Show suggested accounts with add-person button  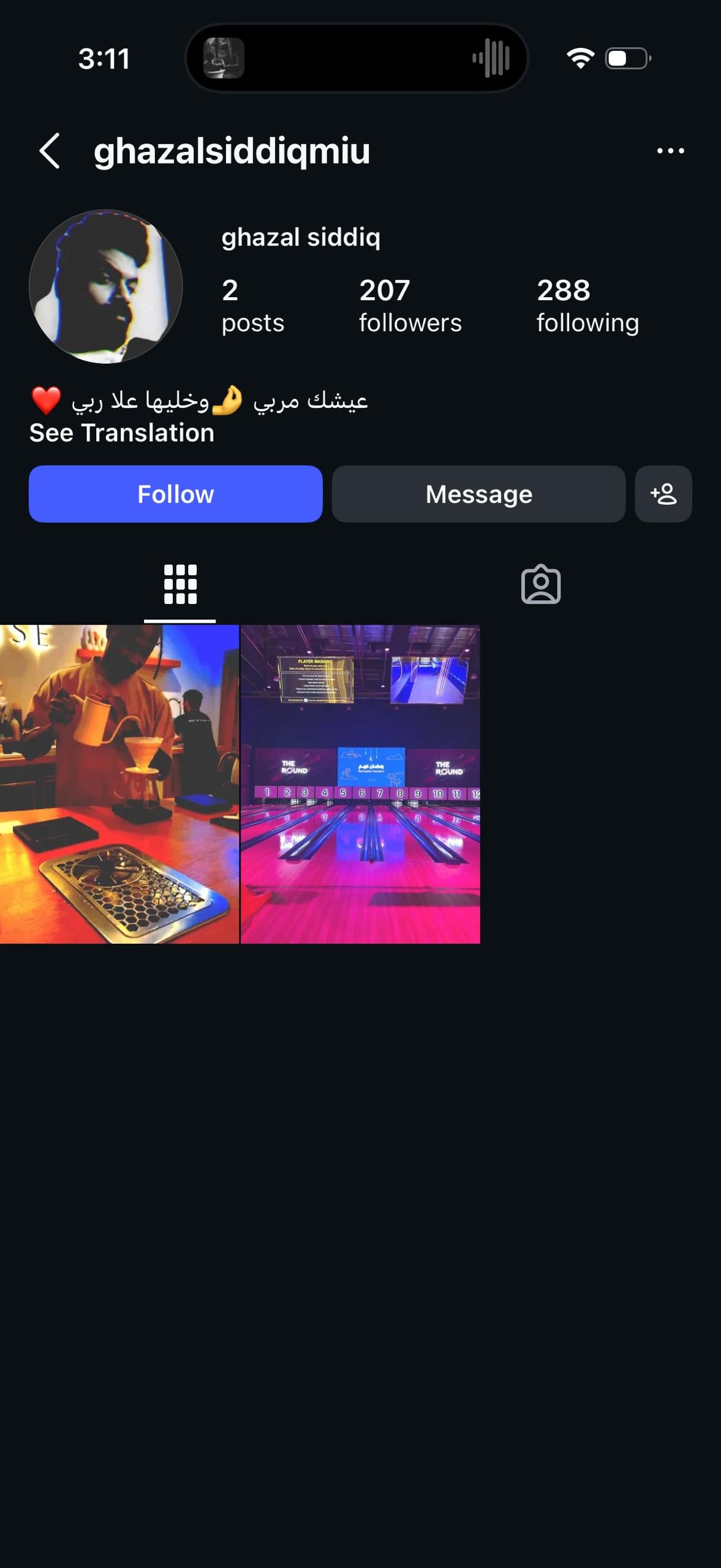point(663,494)
